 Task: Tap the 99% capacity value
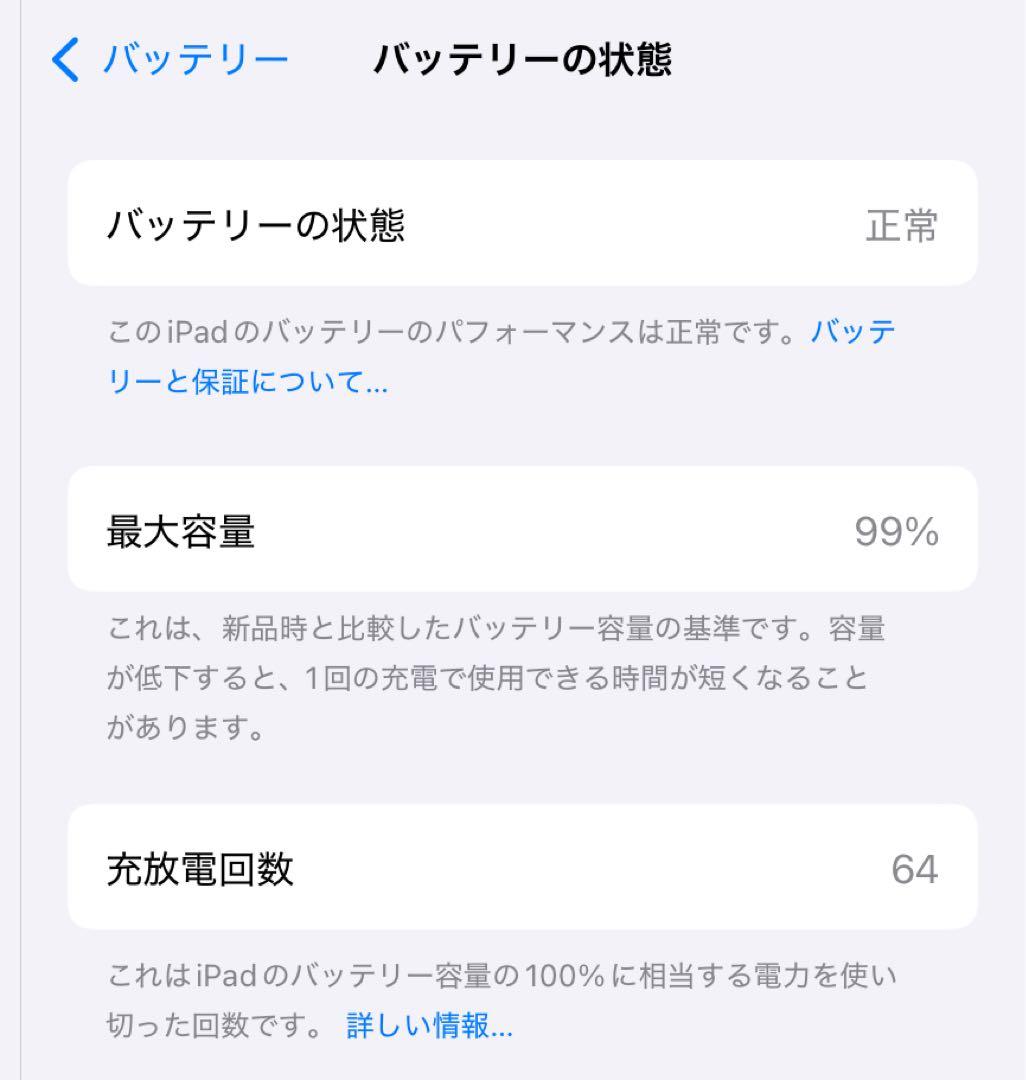tap(896, 530)
